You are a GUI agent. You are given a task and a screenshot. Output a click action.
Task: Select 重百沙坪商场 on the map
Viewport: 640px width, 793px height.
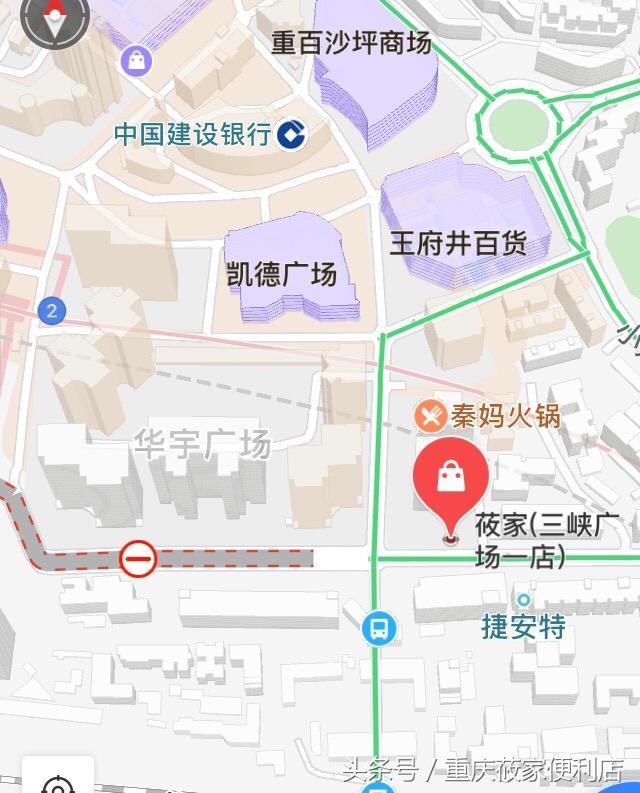click(x=351, y=43)
